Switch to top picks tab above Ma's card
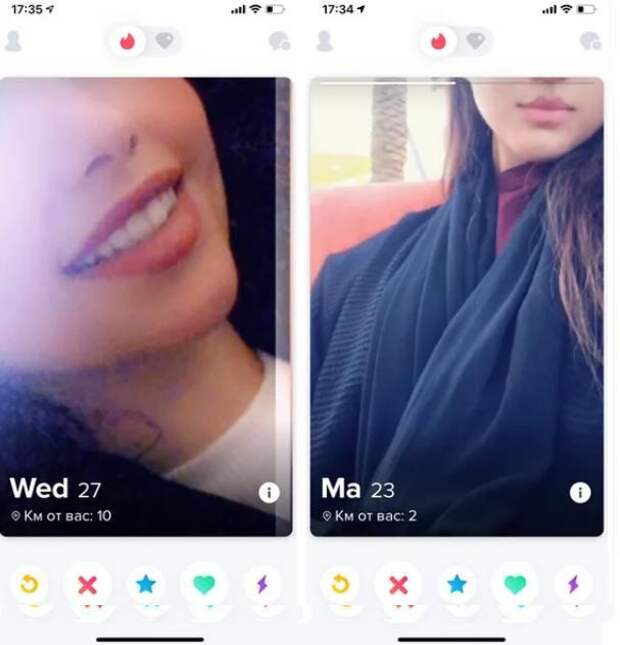This screenshot has height=645, width=620. pos(475,42)
